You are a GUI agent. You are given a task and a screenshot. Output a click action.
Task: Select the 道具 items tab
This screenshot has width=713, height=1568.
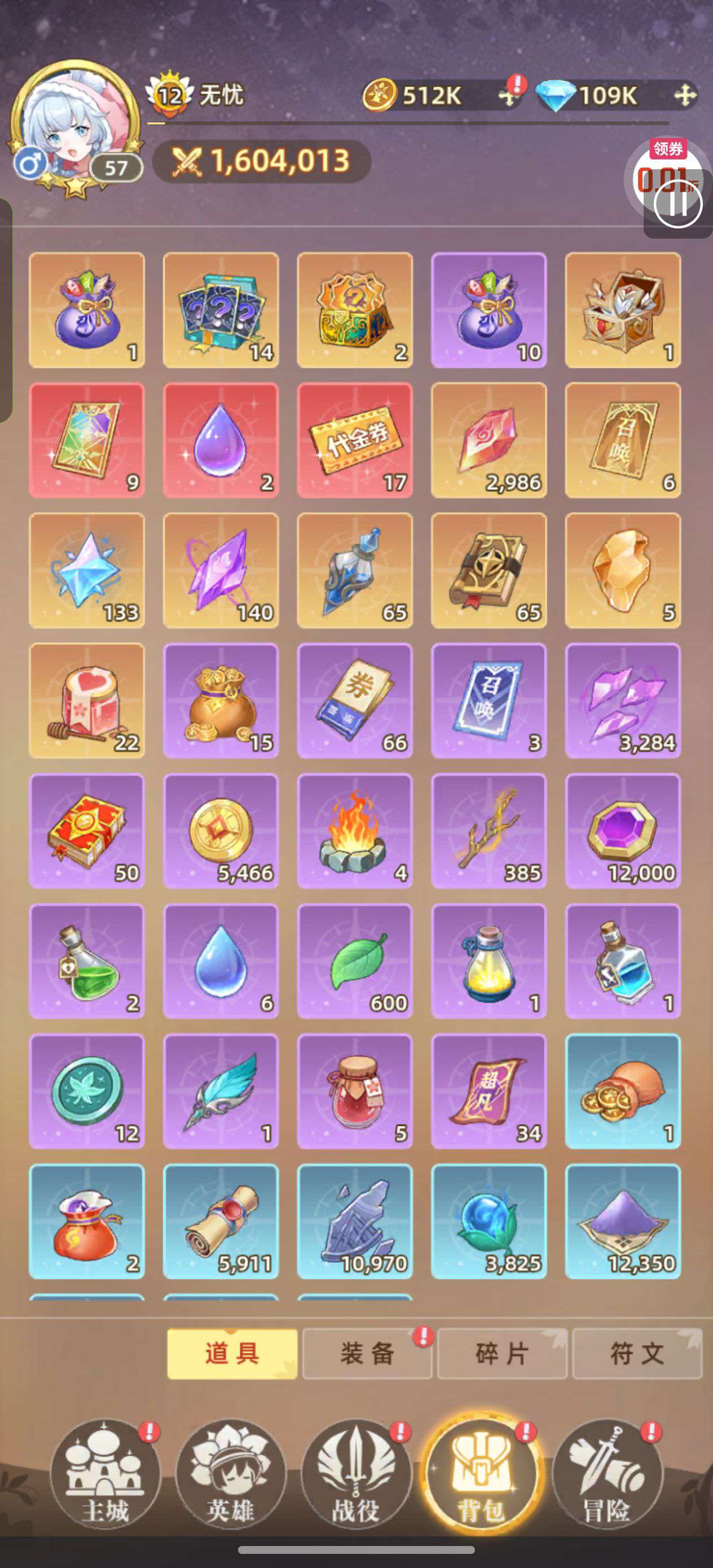coord(232,1353)
